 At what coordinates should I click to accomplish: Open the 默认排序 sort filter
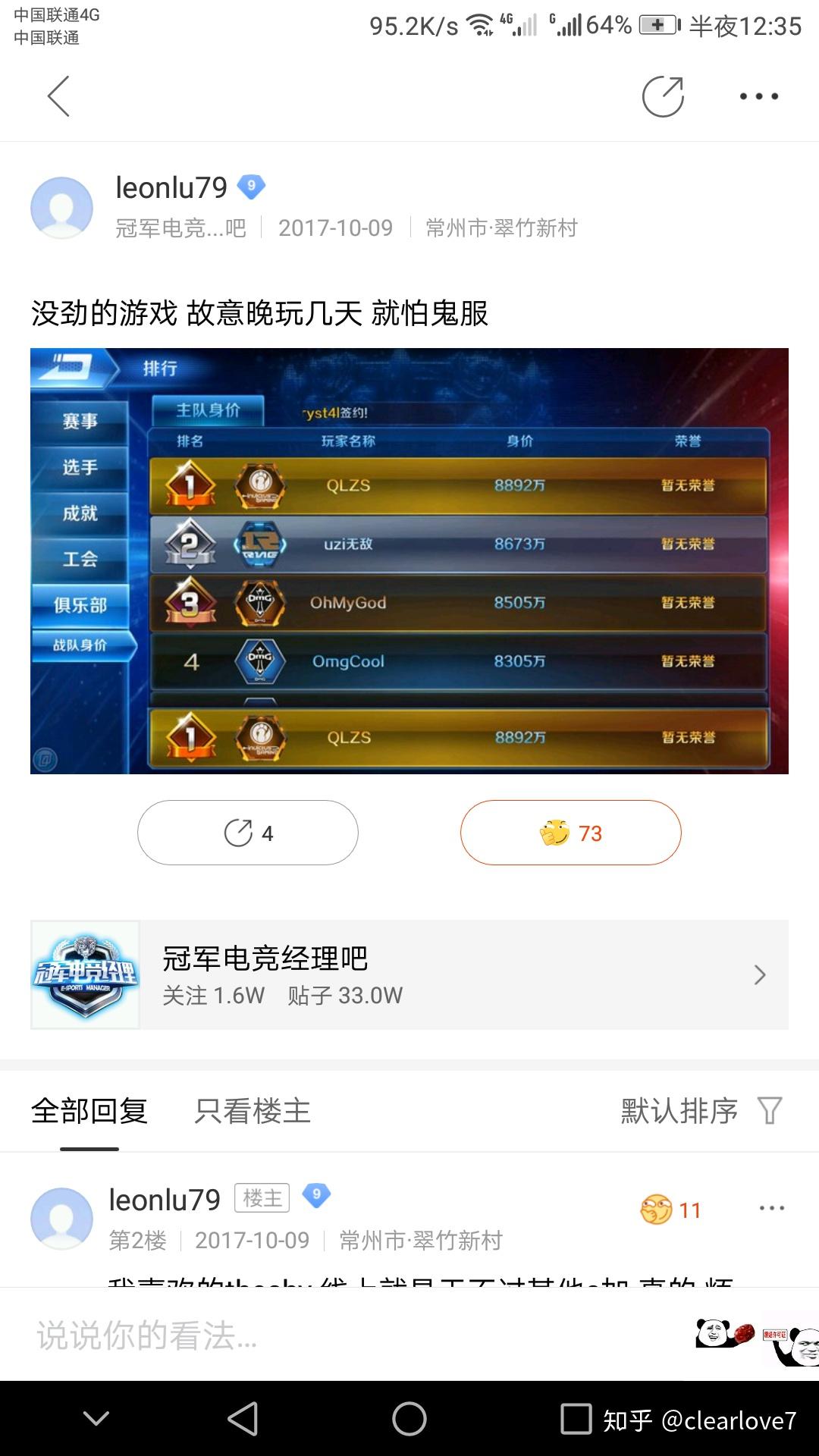pyautogui.click(x=701, y=1111)
